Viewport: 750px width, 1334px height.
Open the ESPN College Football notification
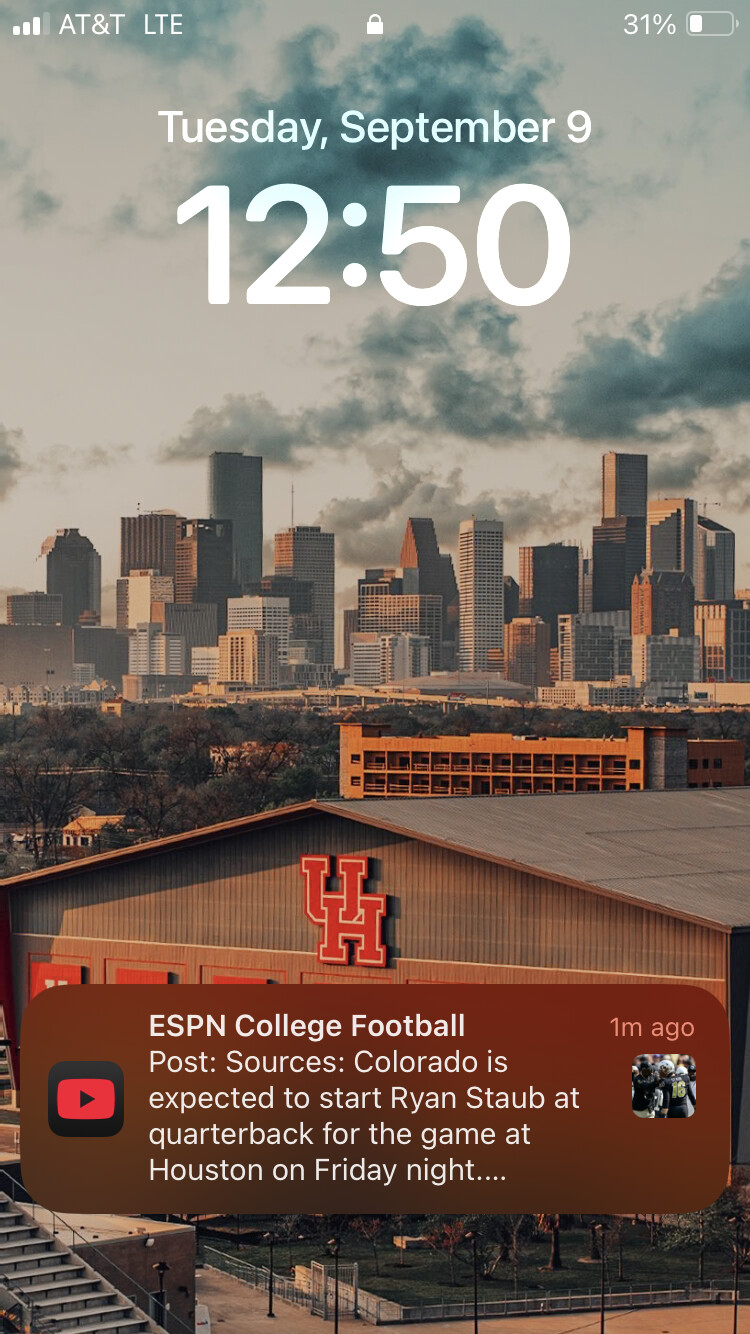click(375, 1098)
